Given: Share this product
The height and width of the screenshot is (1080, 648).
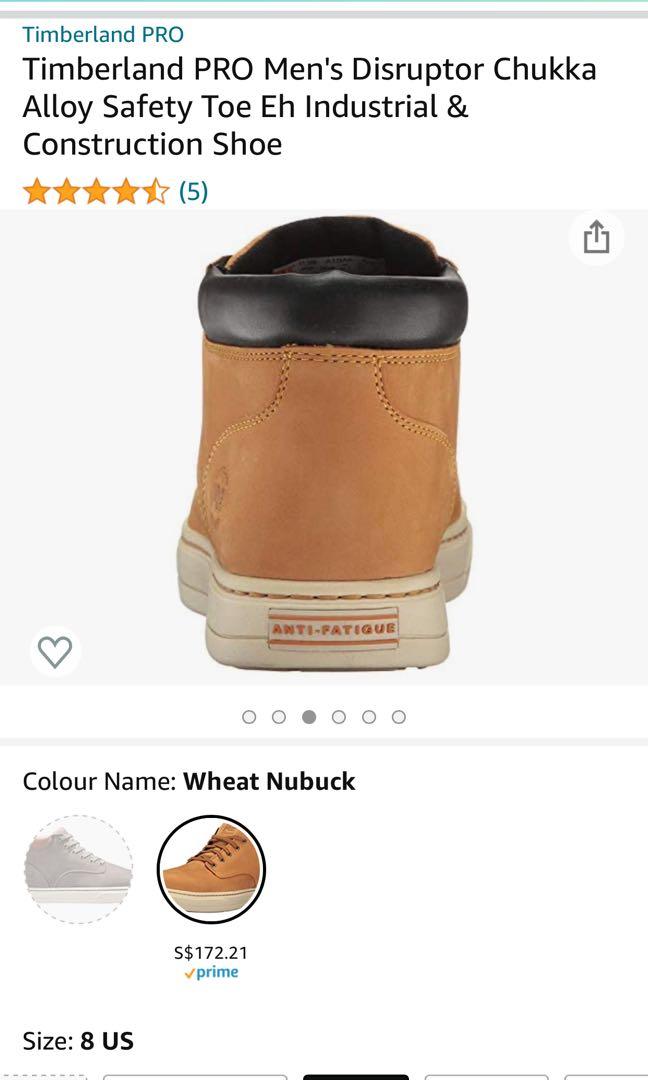Looking at the screenshot, I should pyautogui.click(x=596, y=238).
